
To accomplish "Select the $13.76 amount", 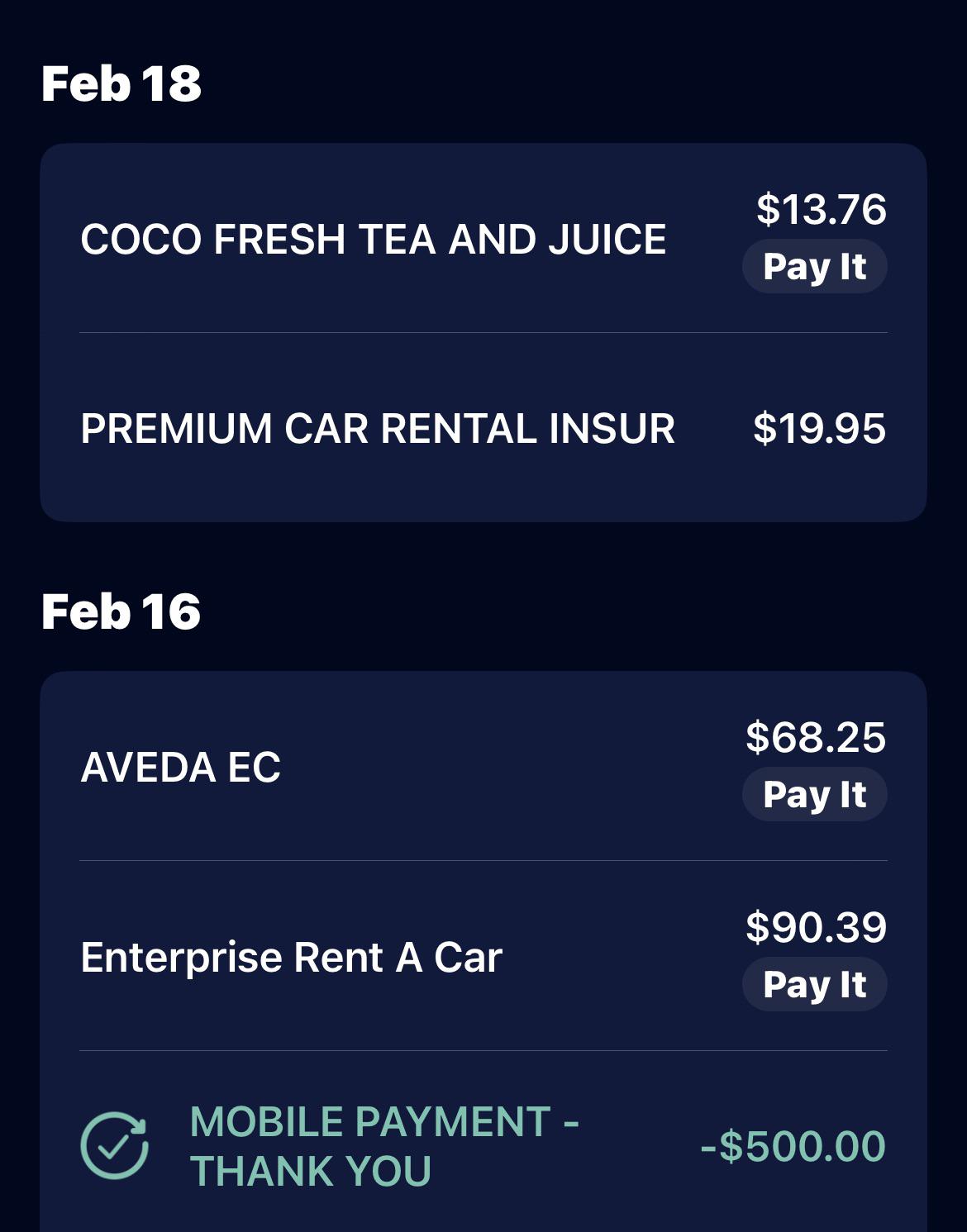I will [x=822, y=211].
